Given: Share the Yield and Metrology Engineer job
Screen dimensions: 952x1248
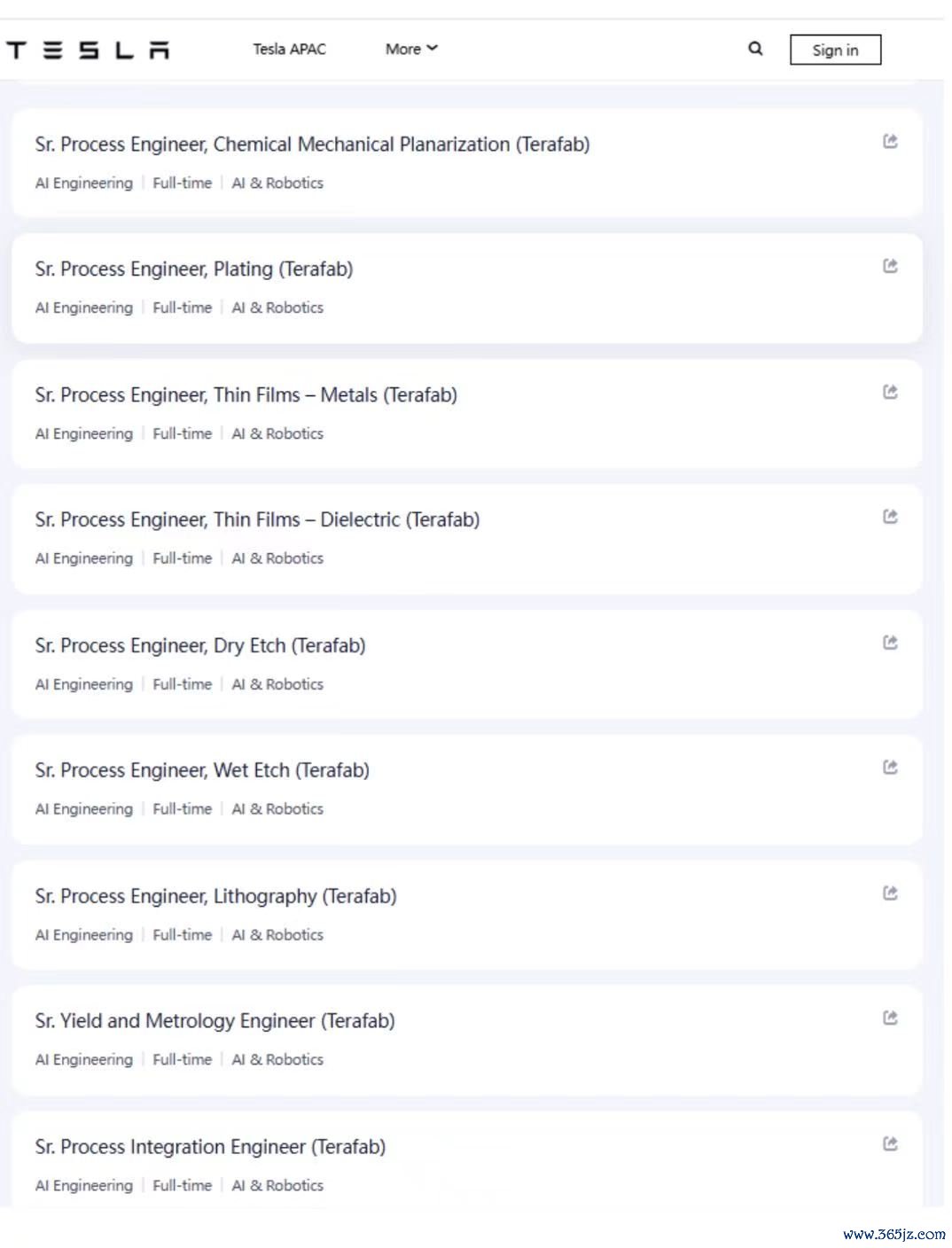Looking at the screenshot, I should (x=890, y=1018).
